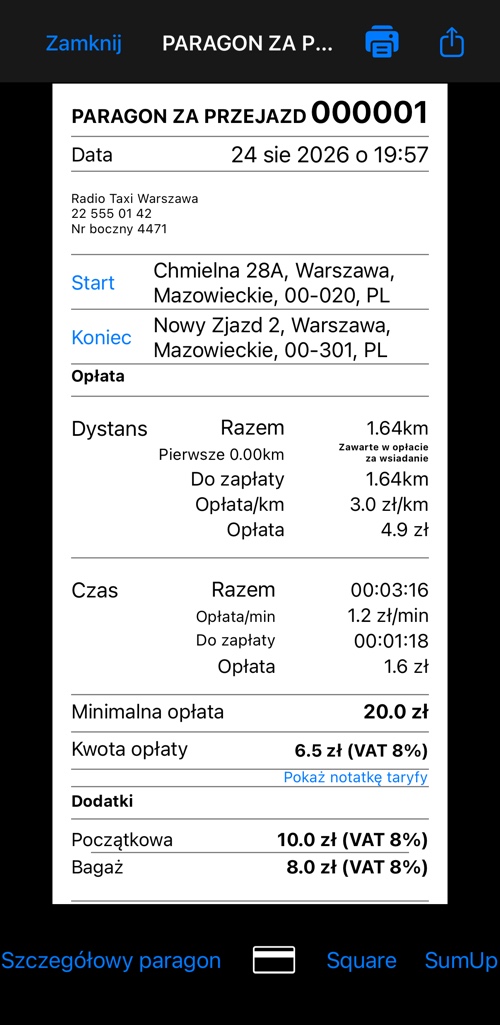Tap the credit card payment icon
Viewport: 500px width, 1025px height.
pos(274,960)
